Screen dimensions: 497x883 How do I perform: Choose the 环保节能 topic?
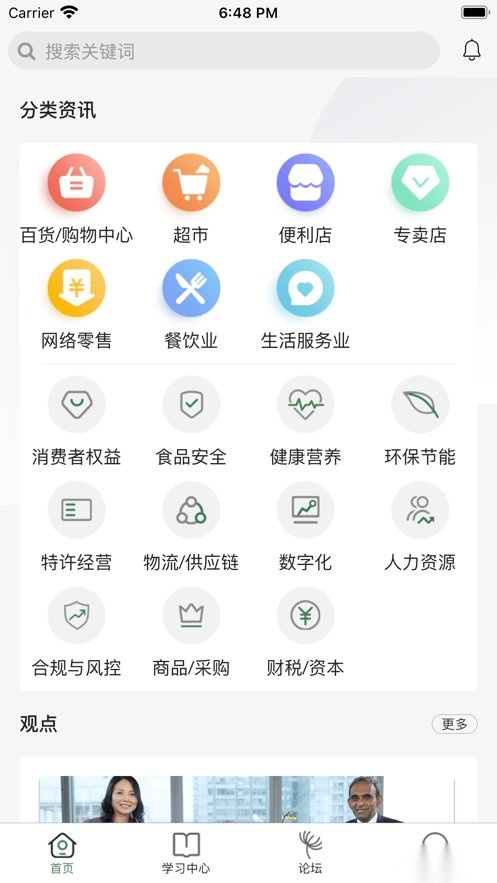[420, 421]
